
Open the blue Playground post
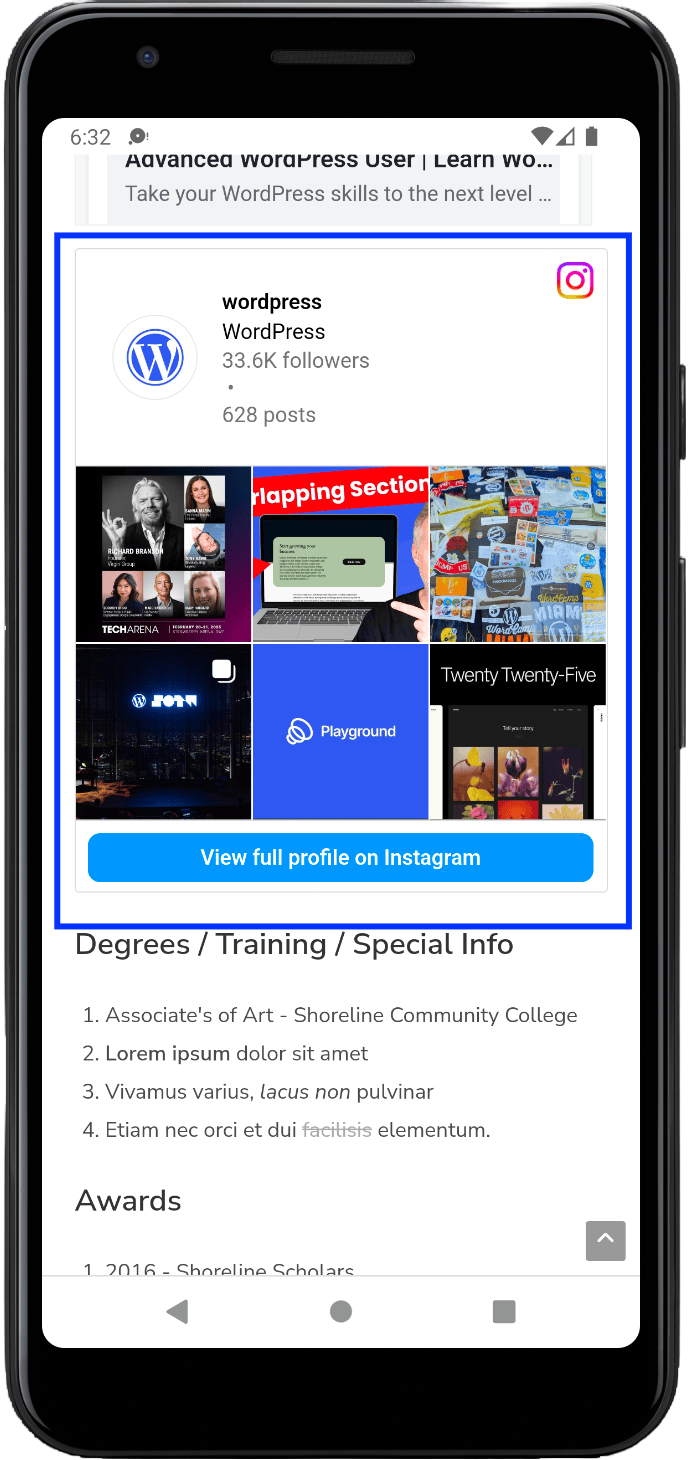tap(340, 731)
